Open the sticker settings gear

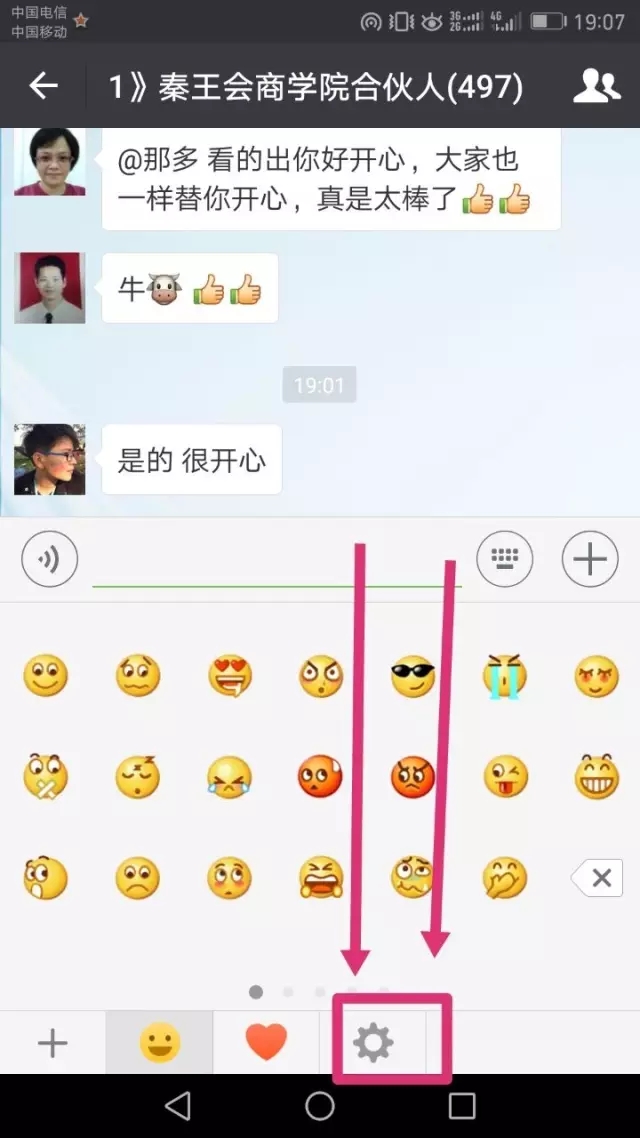[373, 1043]
